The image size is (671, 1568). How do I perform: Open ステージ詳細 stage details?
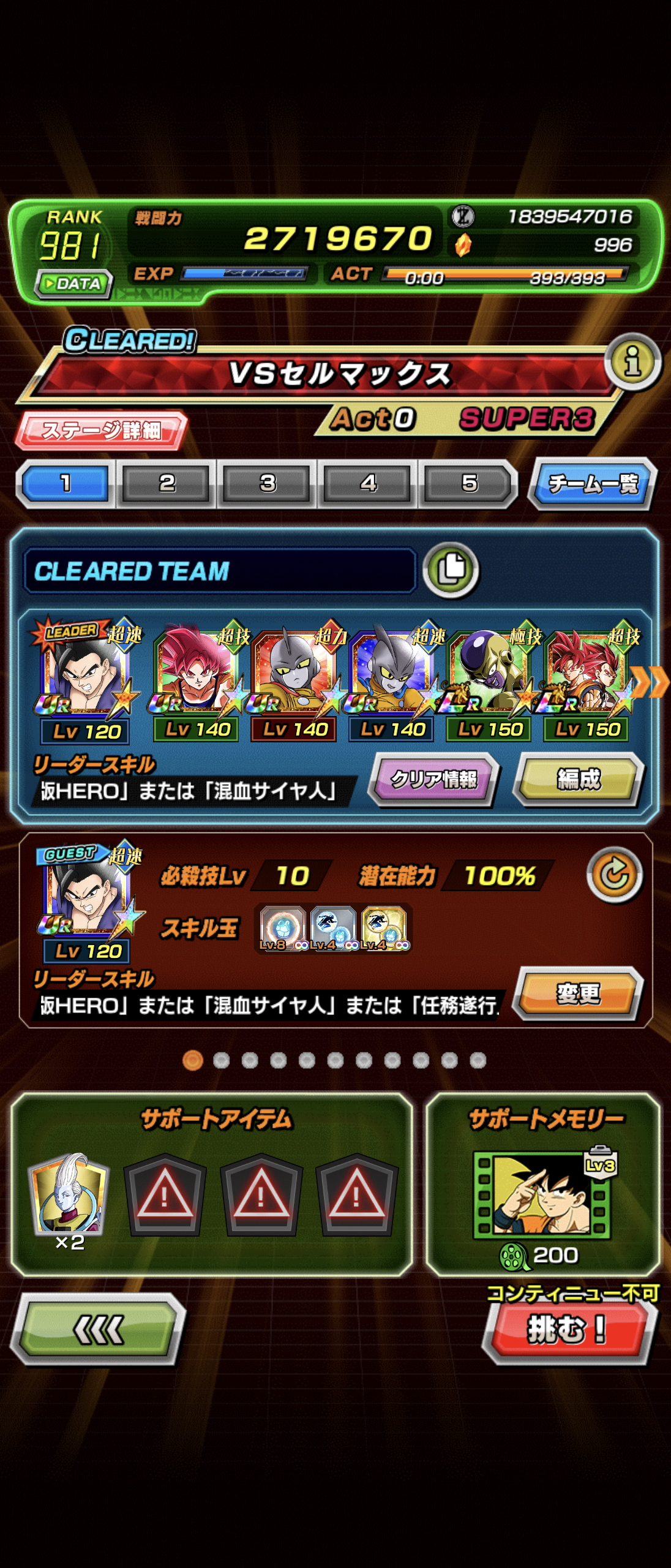101,431
